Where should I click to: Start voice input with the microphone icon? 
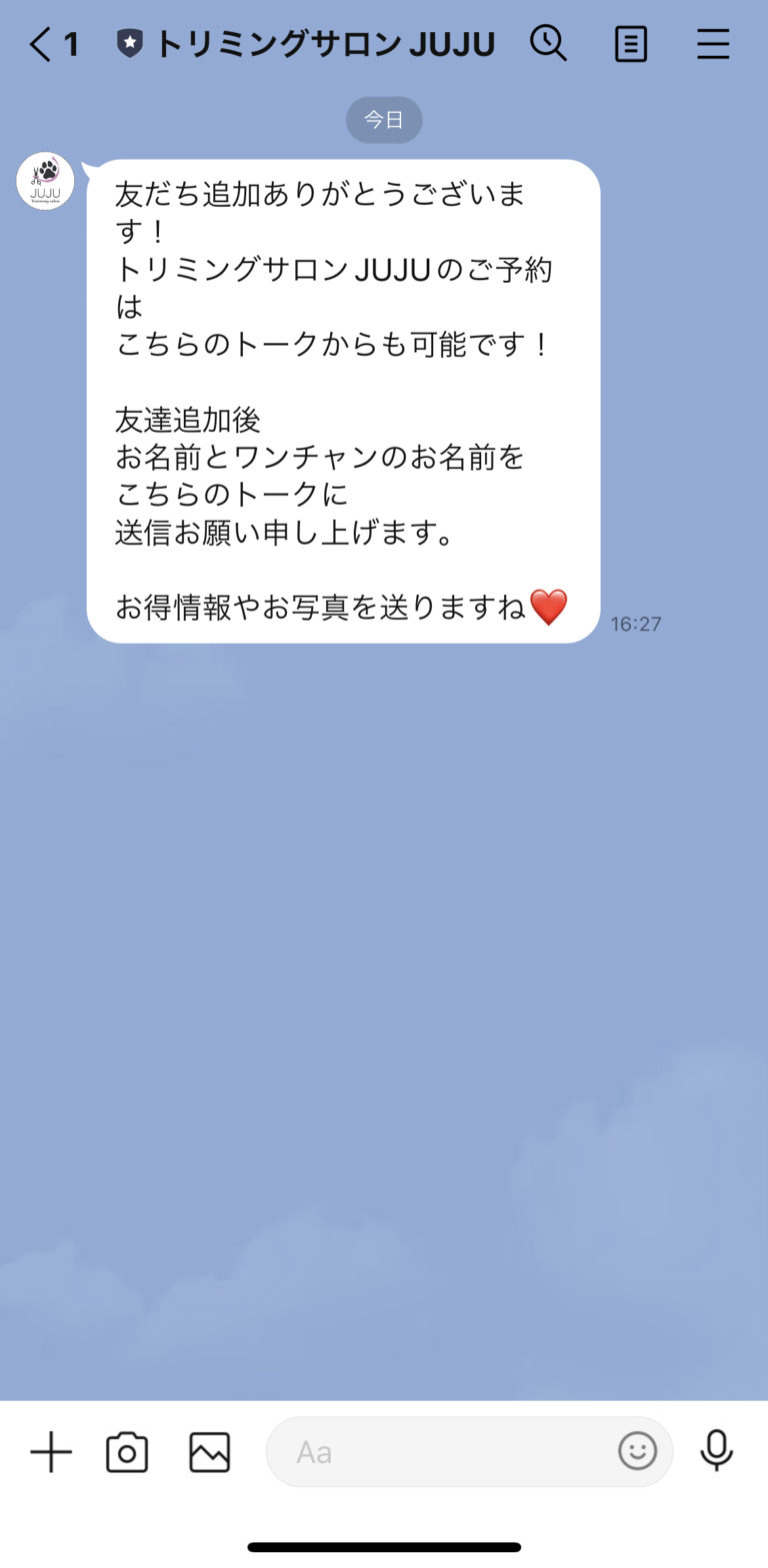[717, 1451]
